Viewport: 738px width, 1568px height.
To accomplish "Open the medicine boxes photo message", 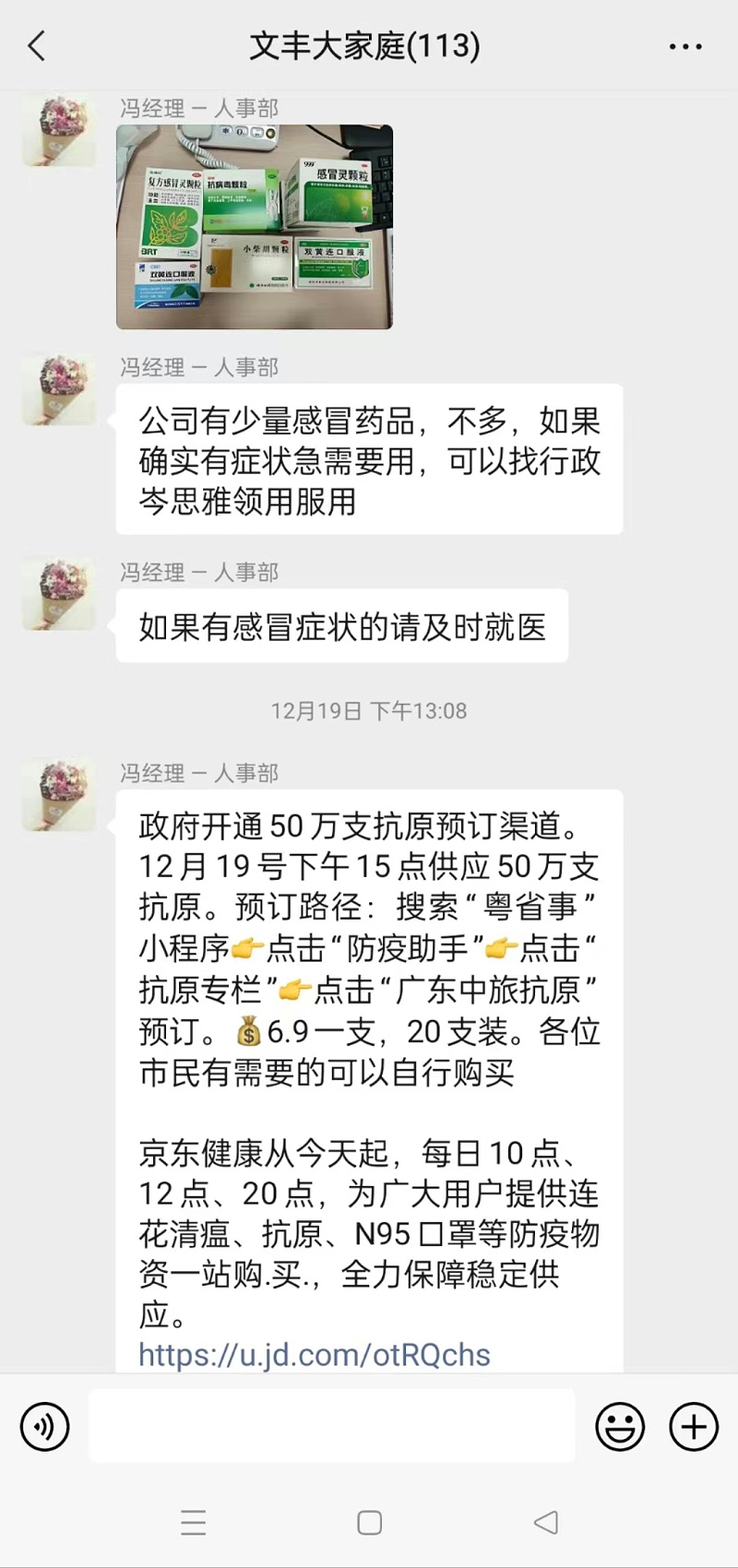I will (x=255, y=227).
